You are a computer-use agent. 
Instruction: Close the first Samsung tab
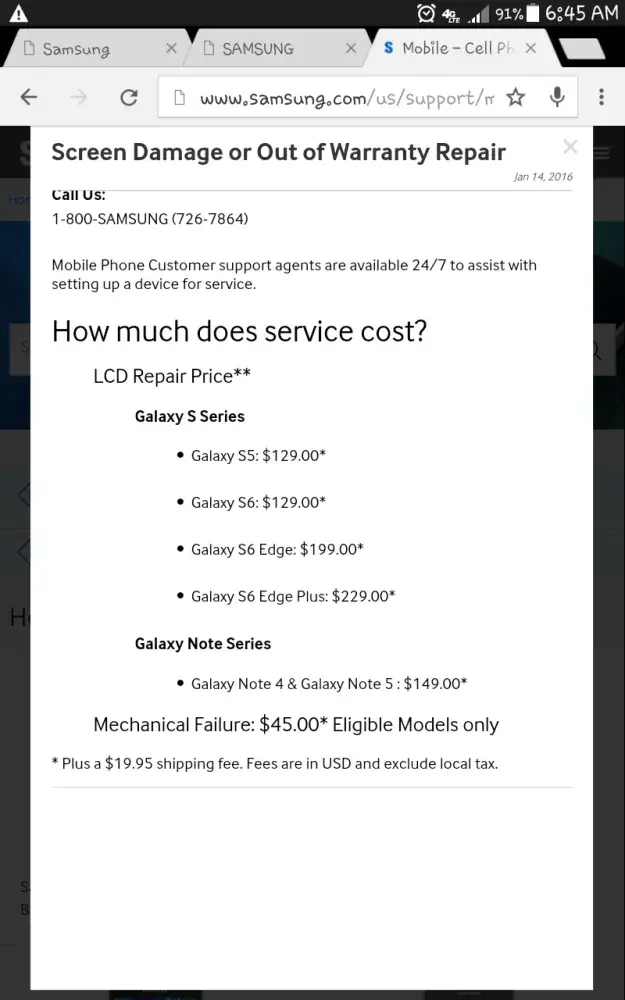tap(171, 48)
